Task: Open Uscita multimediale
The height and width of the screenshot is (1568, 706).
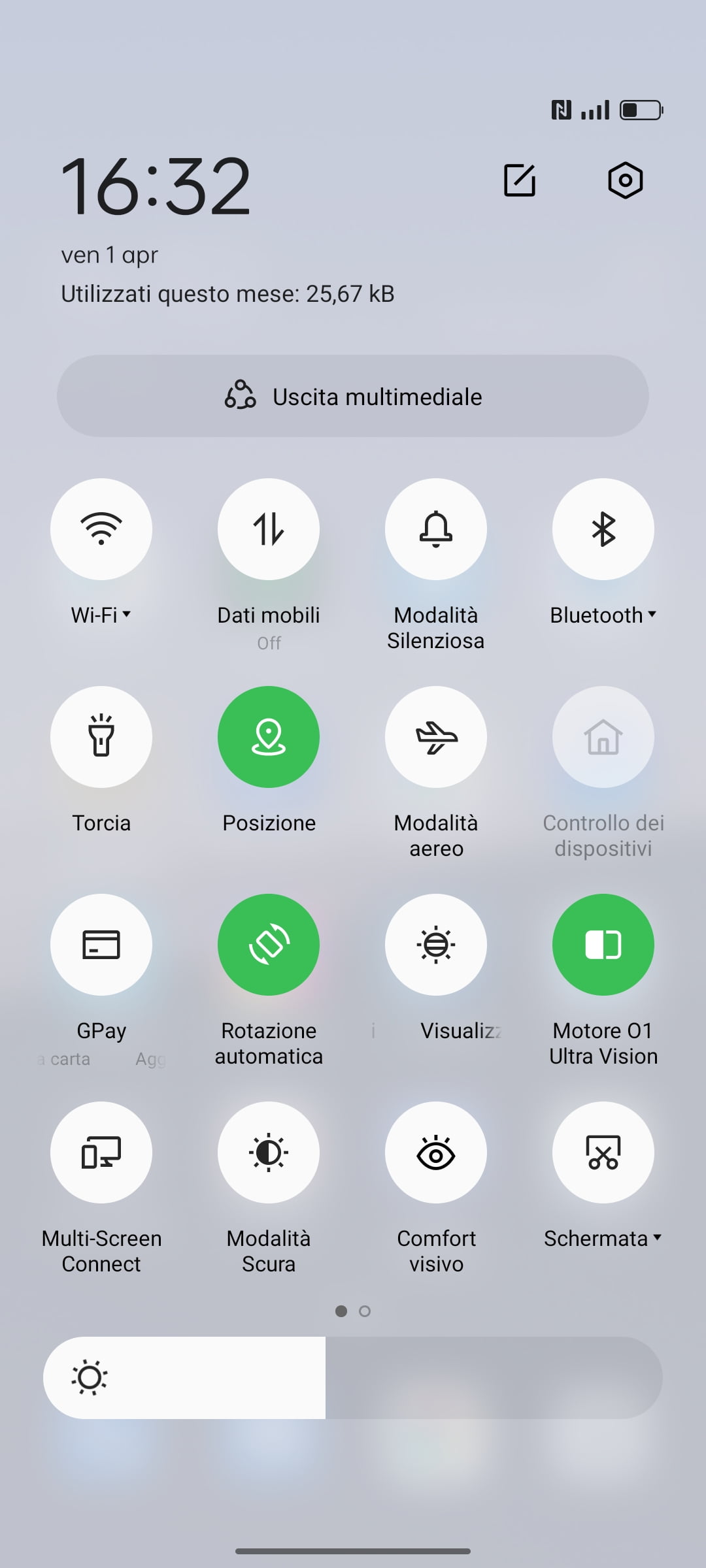Action: pyautogui.click(x=353, y=396)
